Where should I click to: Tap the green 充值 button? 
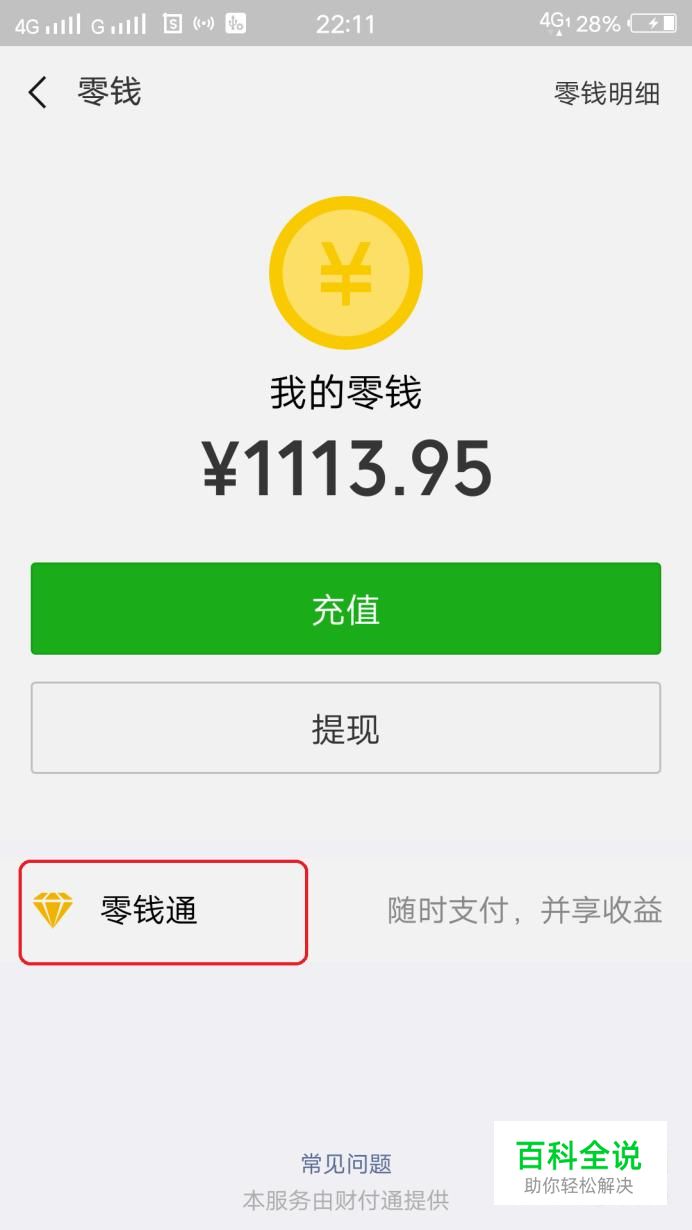[x=346, y=609]
